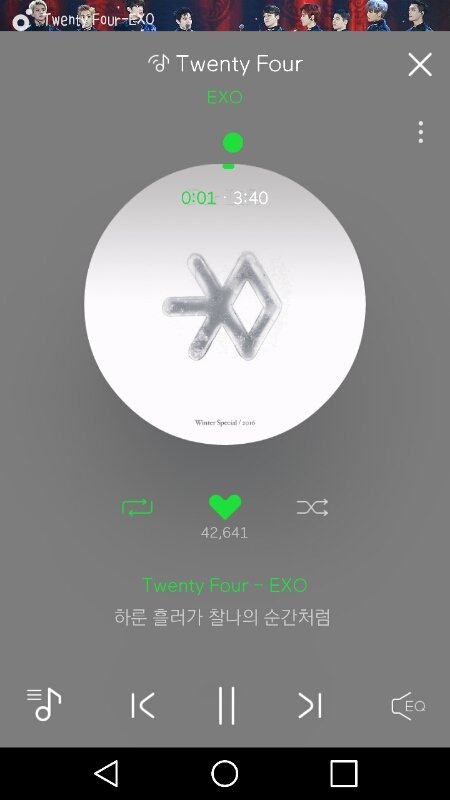Skip to the previous track
Image resolution: width=450 pixels, height=800 pixels.
pyautogui.click(x=143, y=706)
